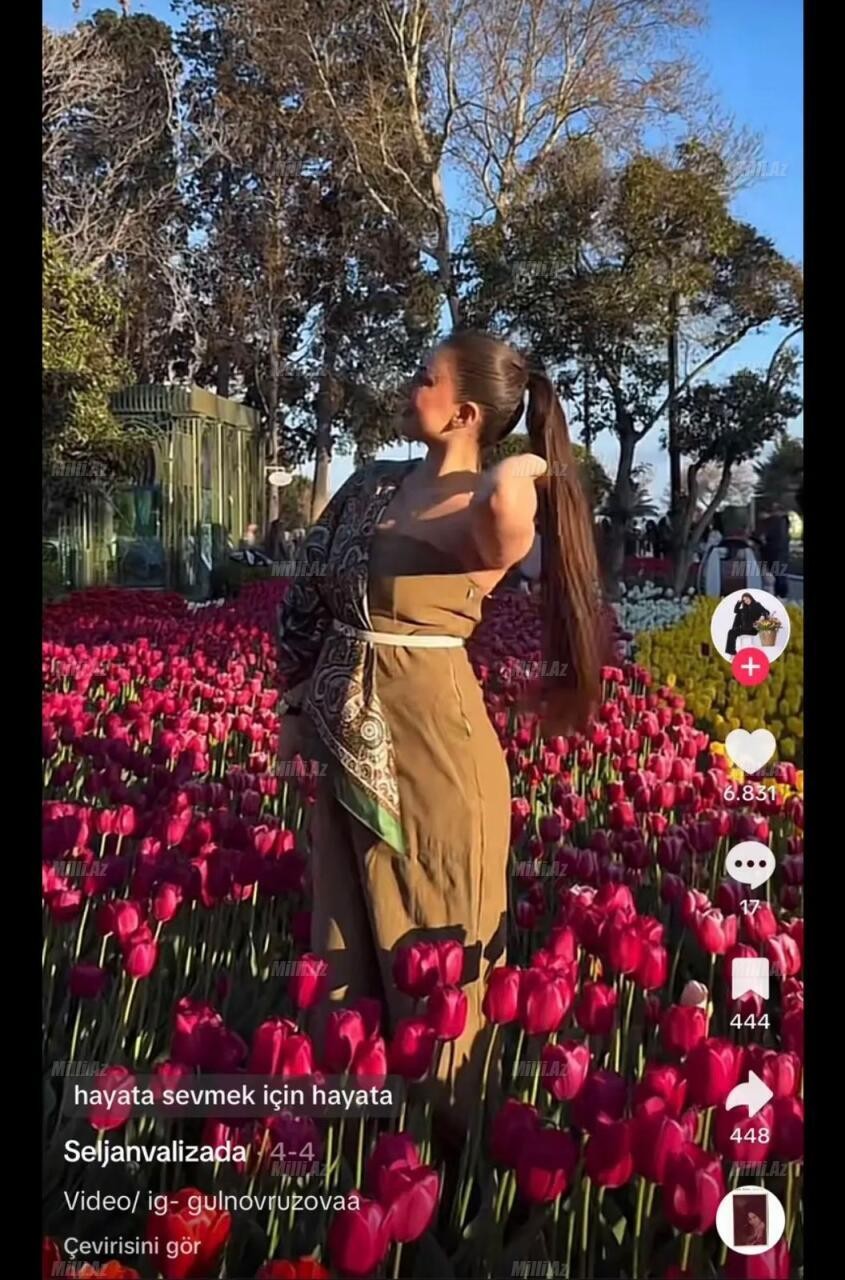Follow the creator with the plus button
Screen dimensions: 845x1280
tap(750, 666)
